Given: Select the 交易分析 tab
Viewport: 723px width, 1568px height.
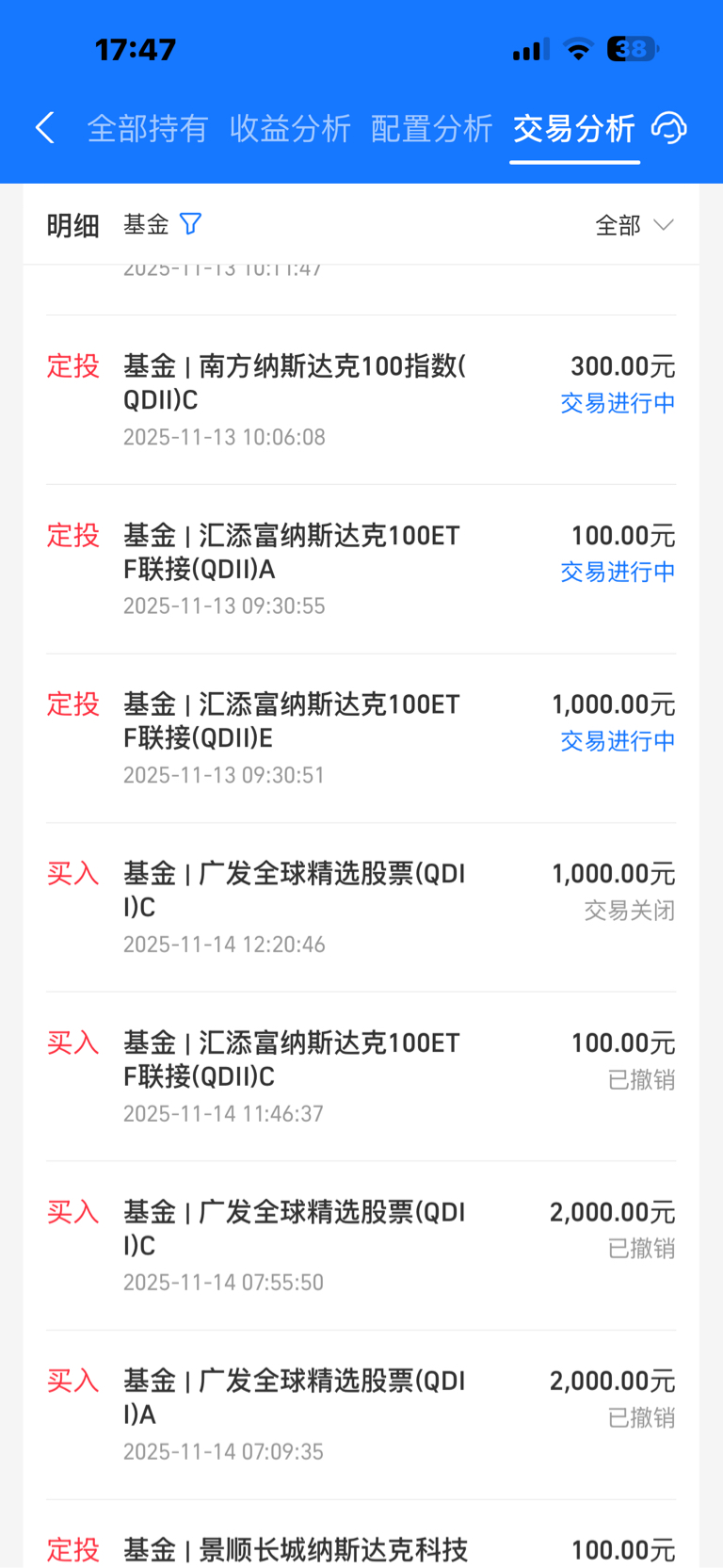Looking at the screenshot, I should [x=574, y=129].
